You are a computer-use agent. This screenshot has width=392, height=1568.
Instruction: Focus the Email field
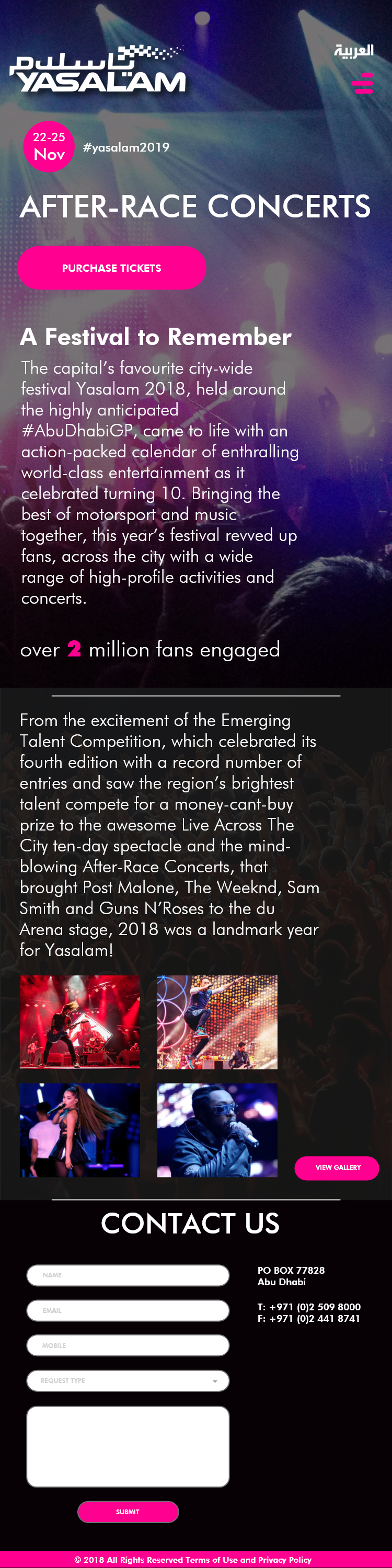[x=128, y=1310]
